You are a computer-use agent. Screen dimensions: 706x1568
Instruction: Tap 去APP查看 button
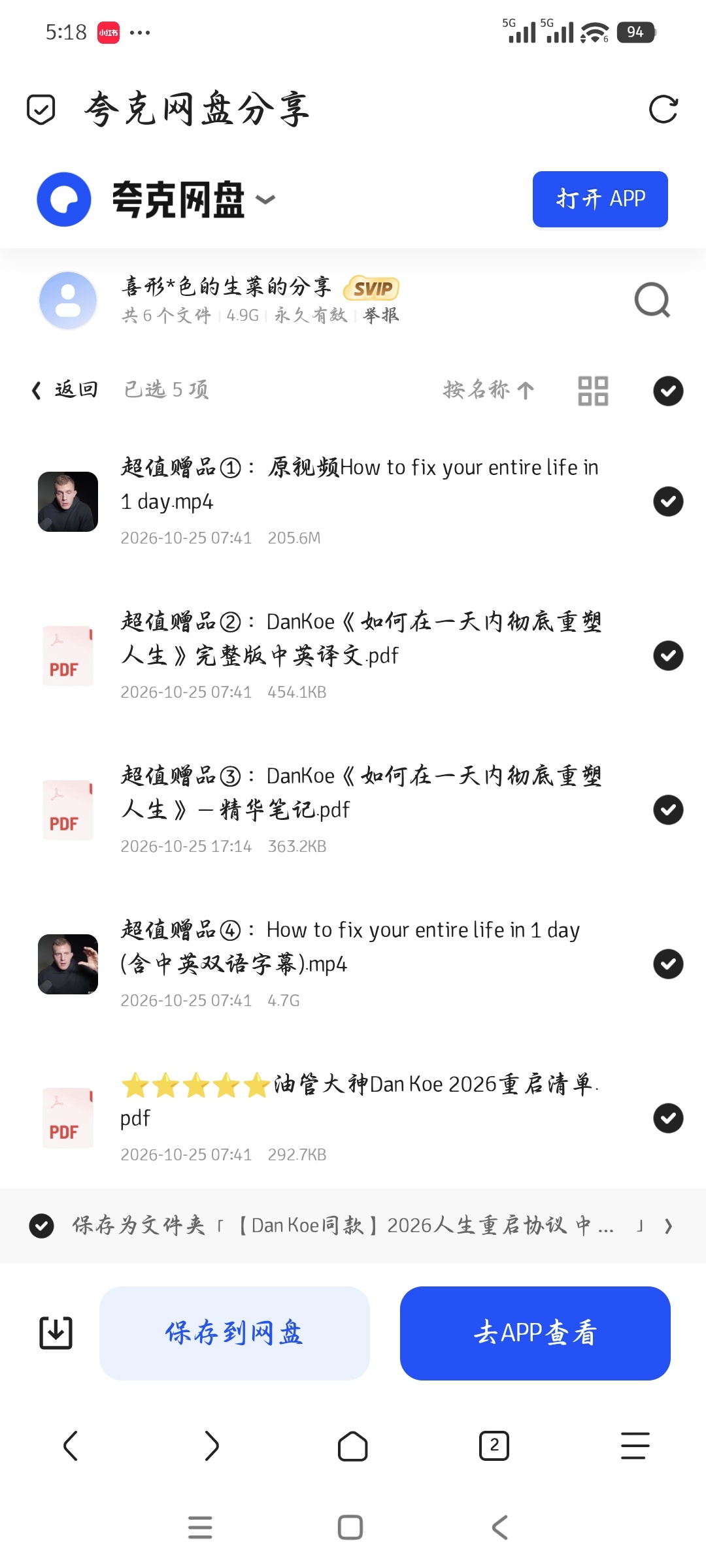pos(535,1333)
